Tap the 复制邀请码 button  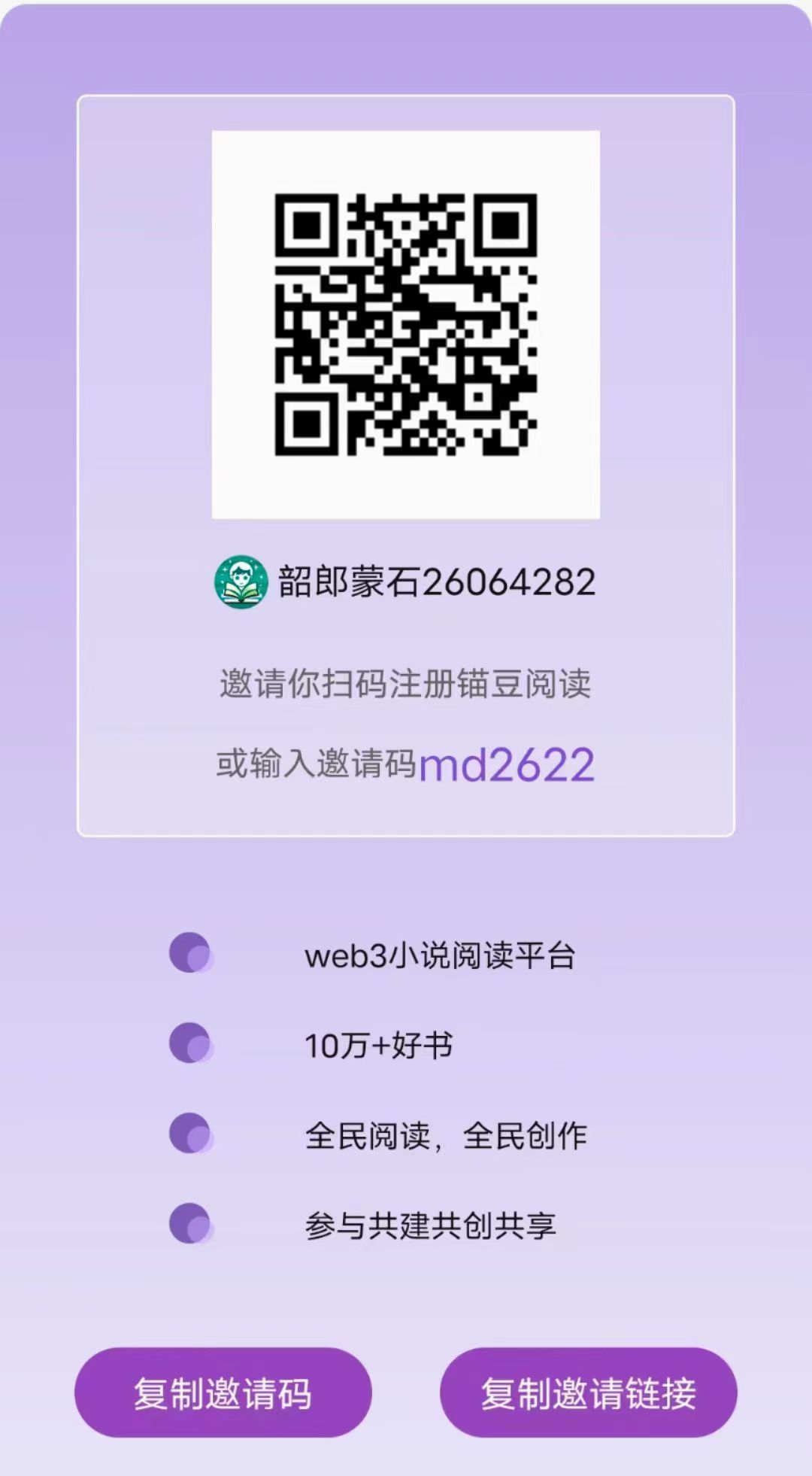[x=223, y=1392]
